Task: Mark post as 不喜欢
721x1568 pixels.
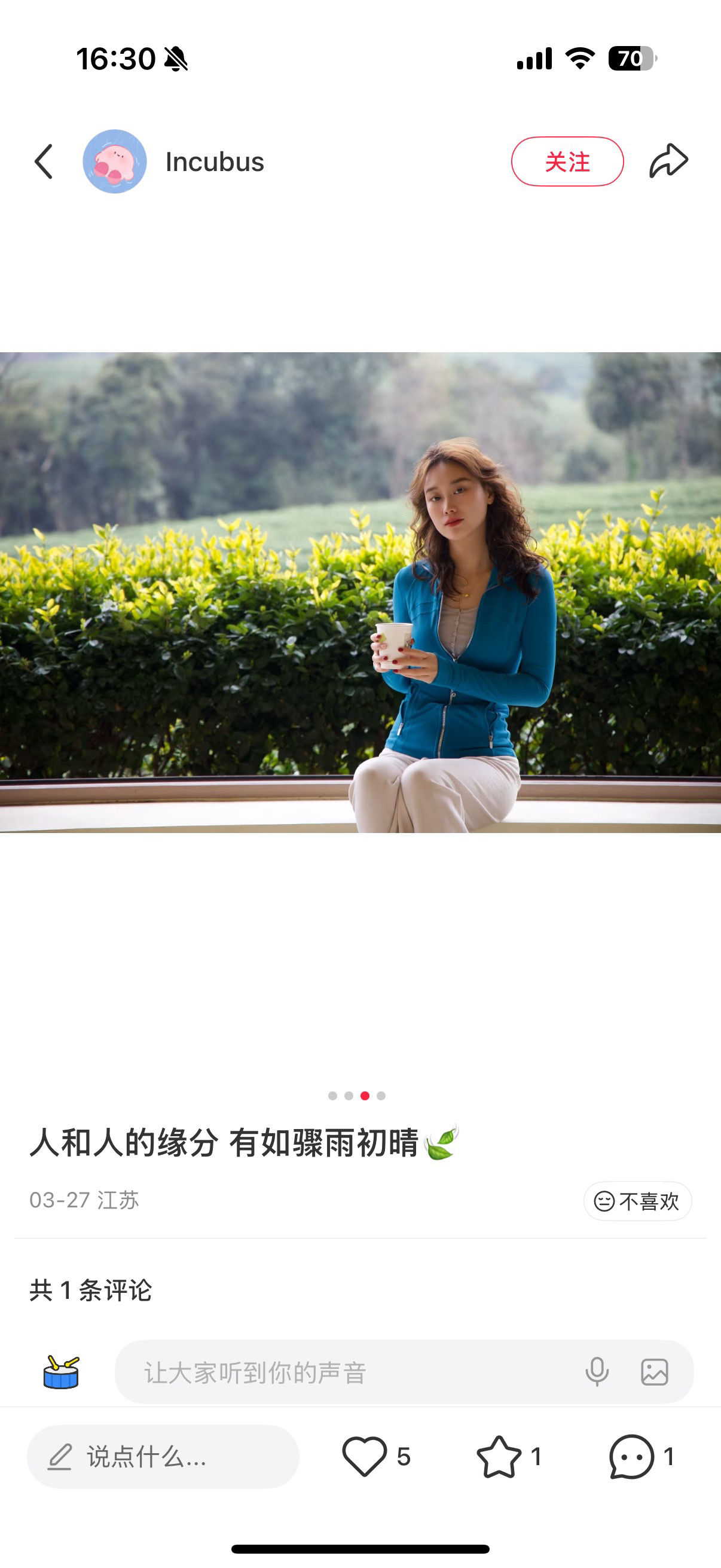Action: tap(637, 1201)
